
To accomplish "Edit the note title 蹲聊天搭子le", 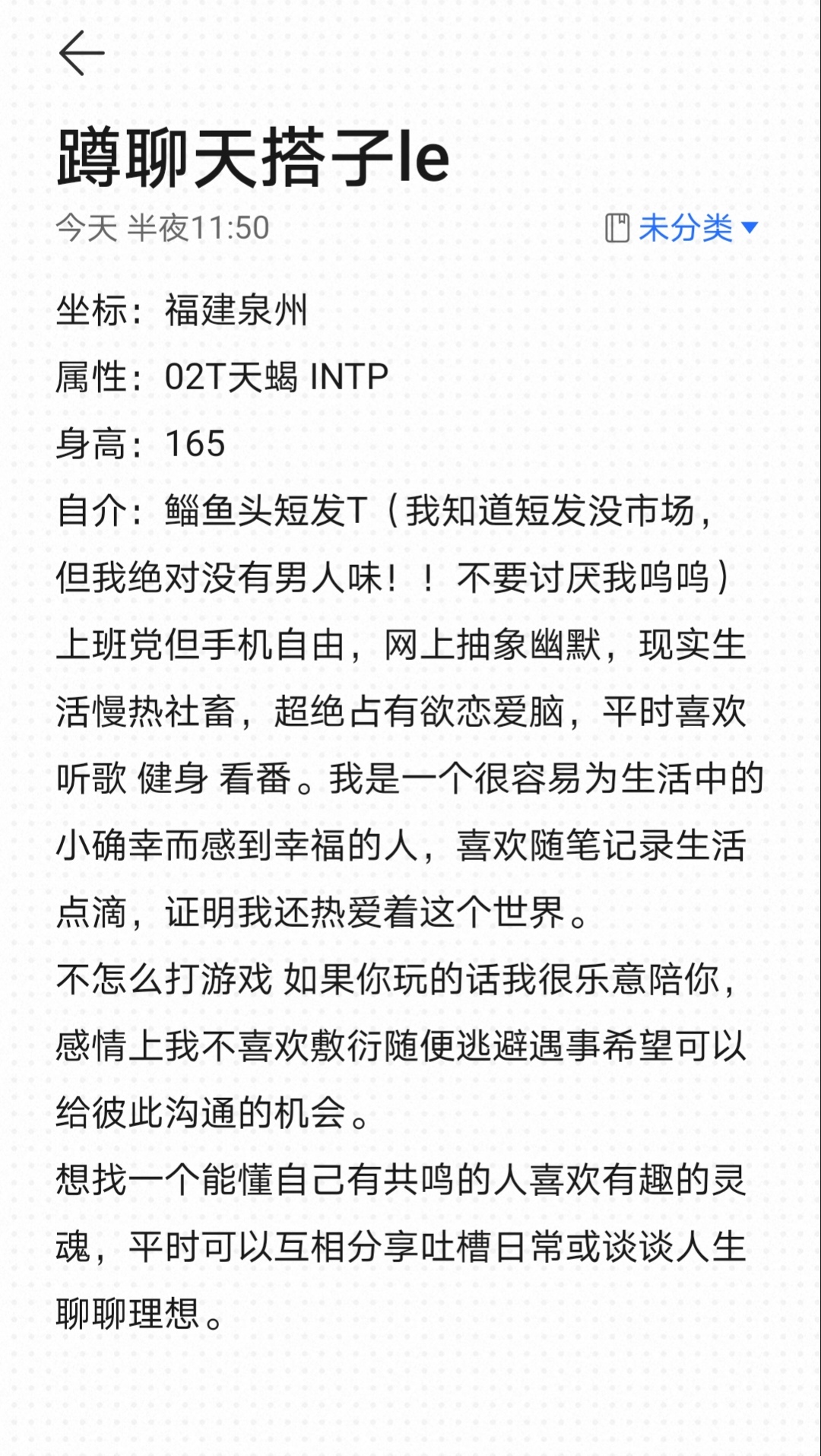I will click(254, 157).
